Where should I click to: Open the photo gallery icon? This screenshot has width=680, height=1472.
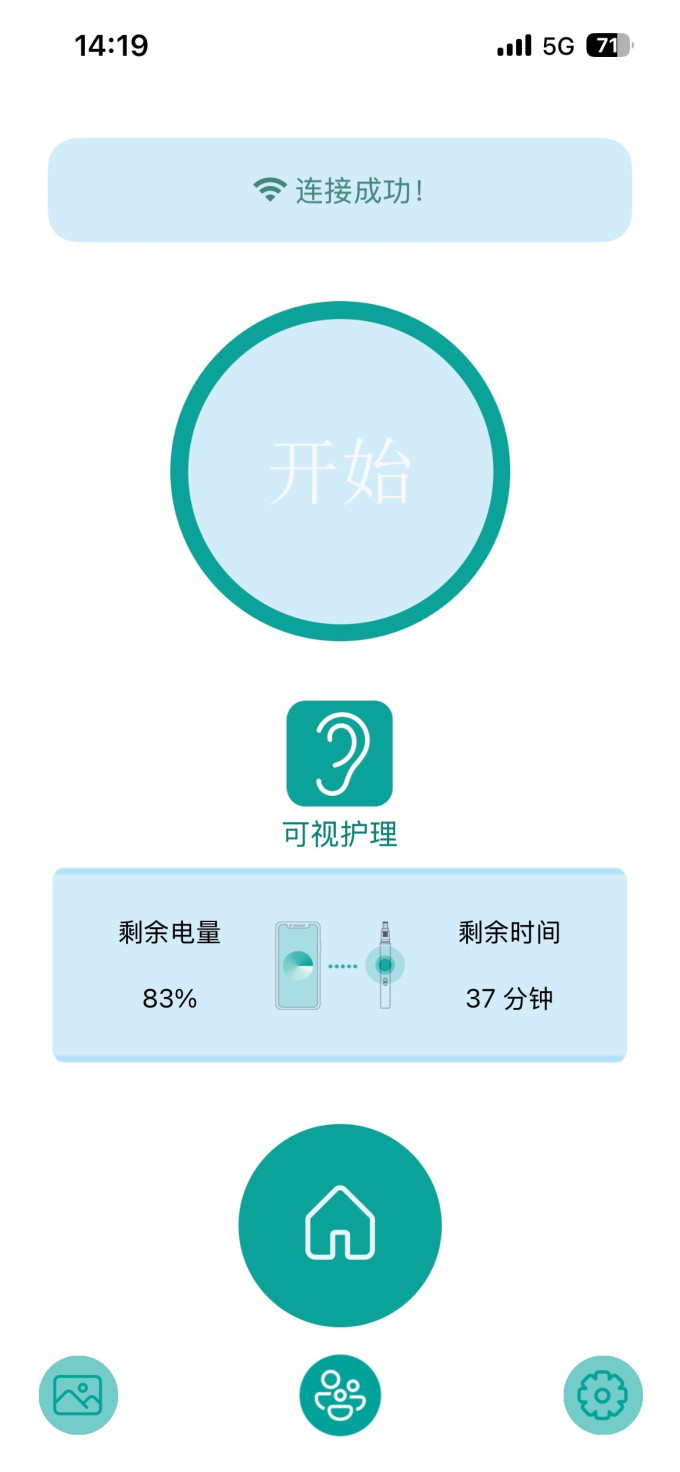pyautogui.click(x=78, y=1395)
